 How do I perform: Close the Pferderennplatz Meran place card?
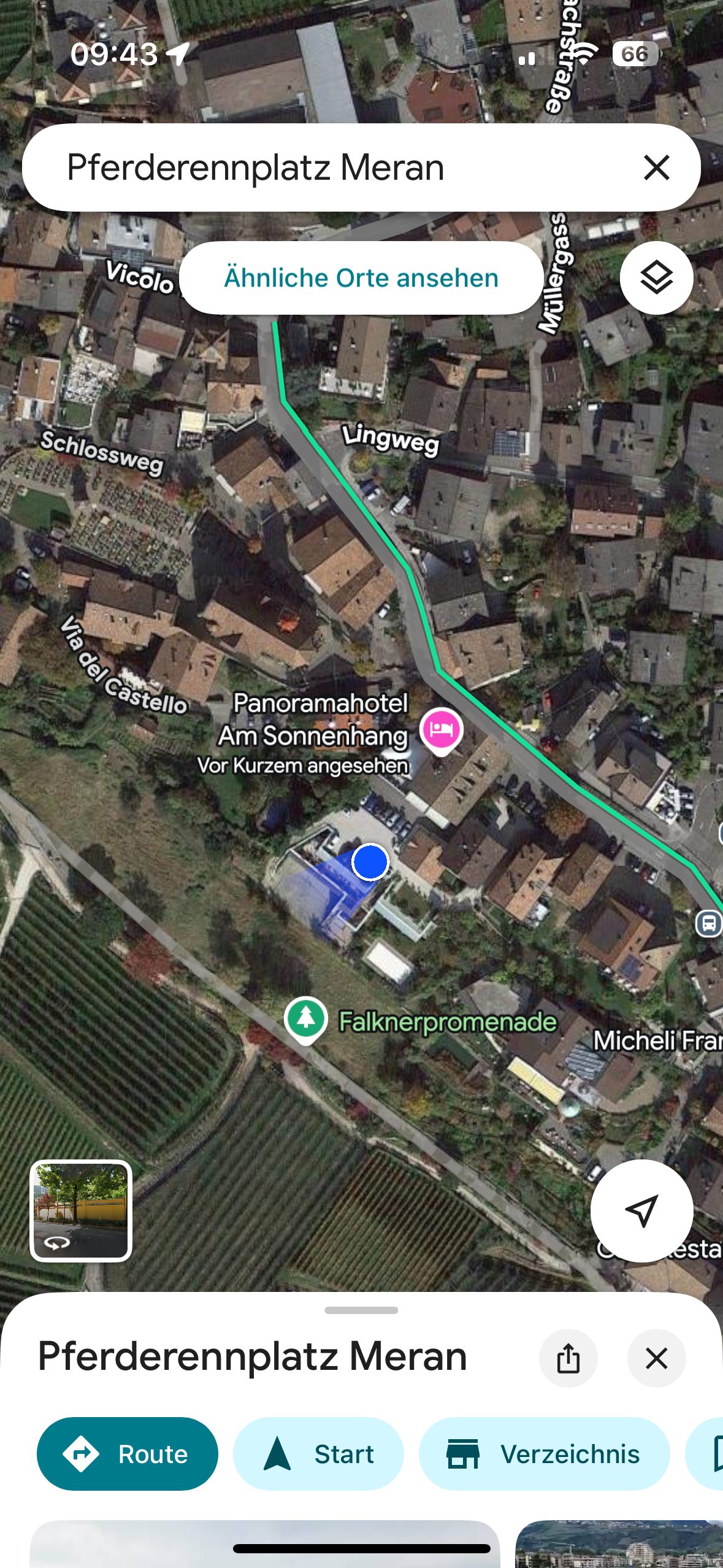point(656,1358)
